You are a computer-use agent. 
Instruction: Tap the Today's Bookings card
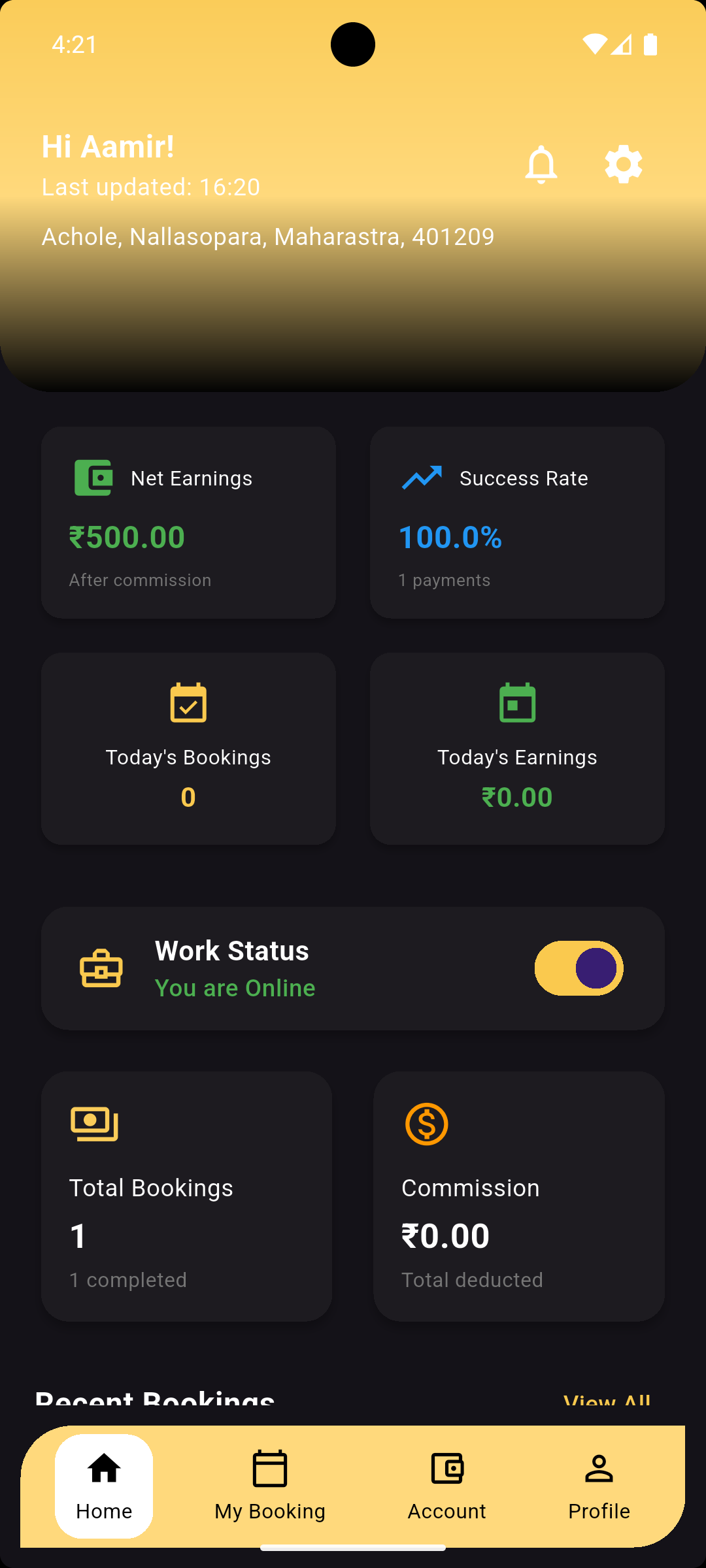[x=188, y=748]
